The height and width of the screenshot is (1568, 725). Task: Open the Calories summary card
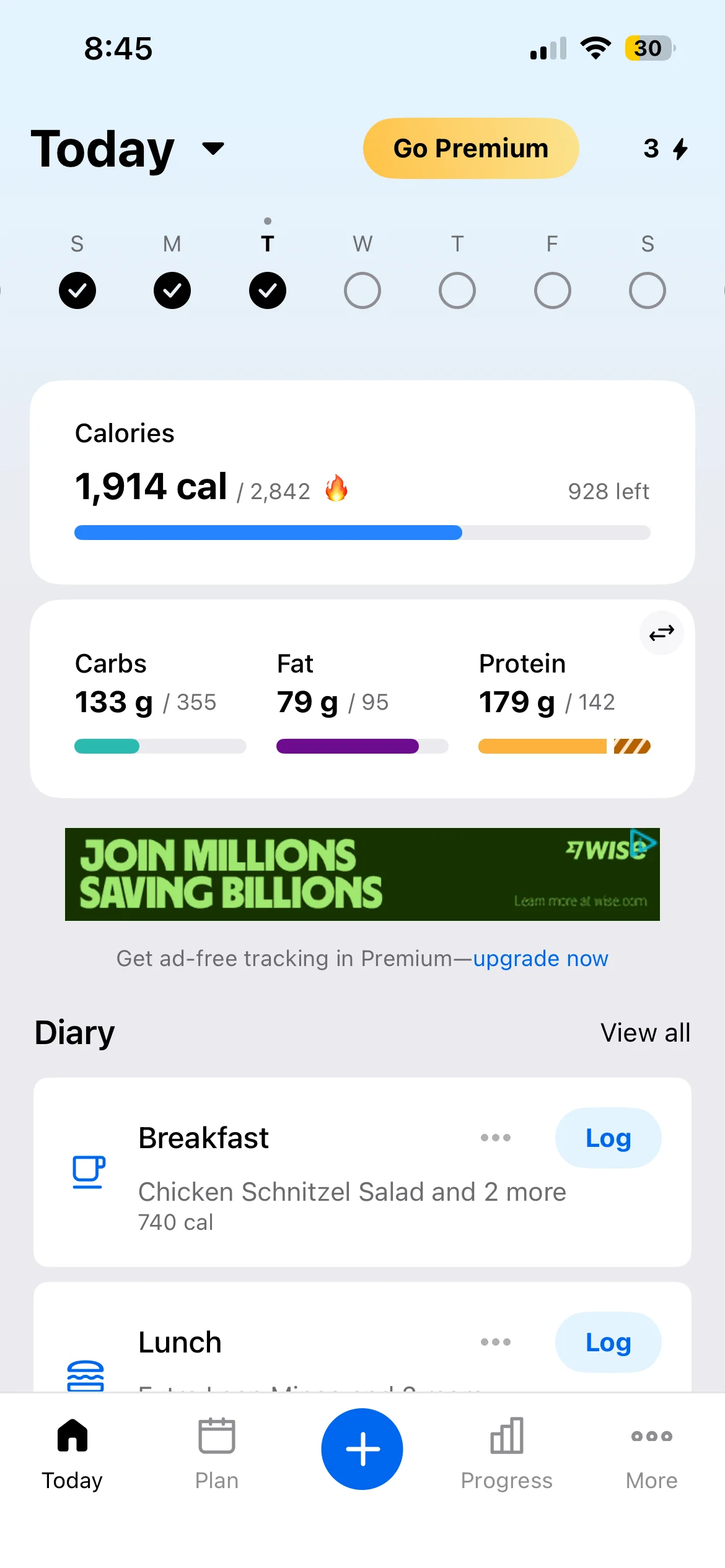pos(362,482)
